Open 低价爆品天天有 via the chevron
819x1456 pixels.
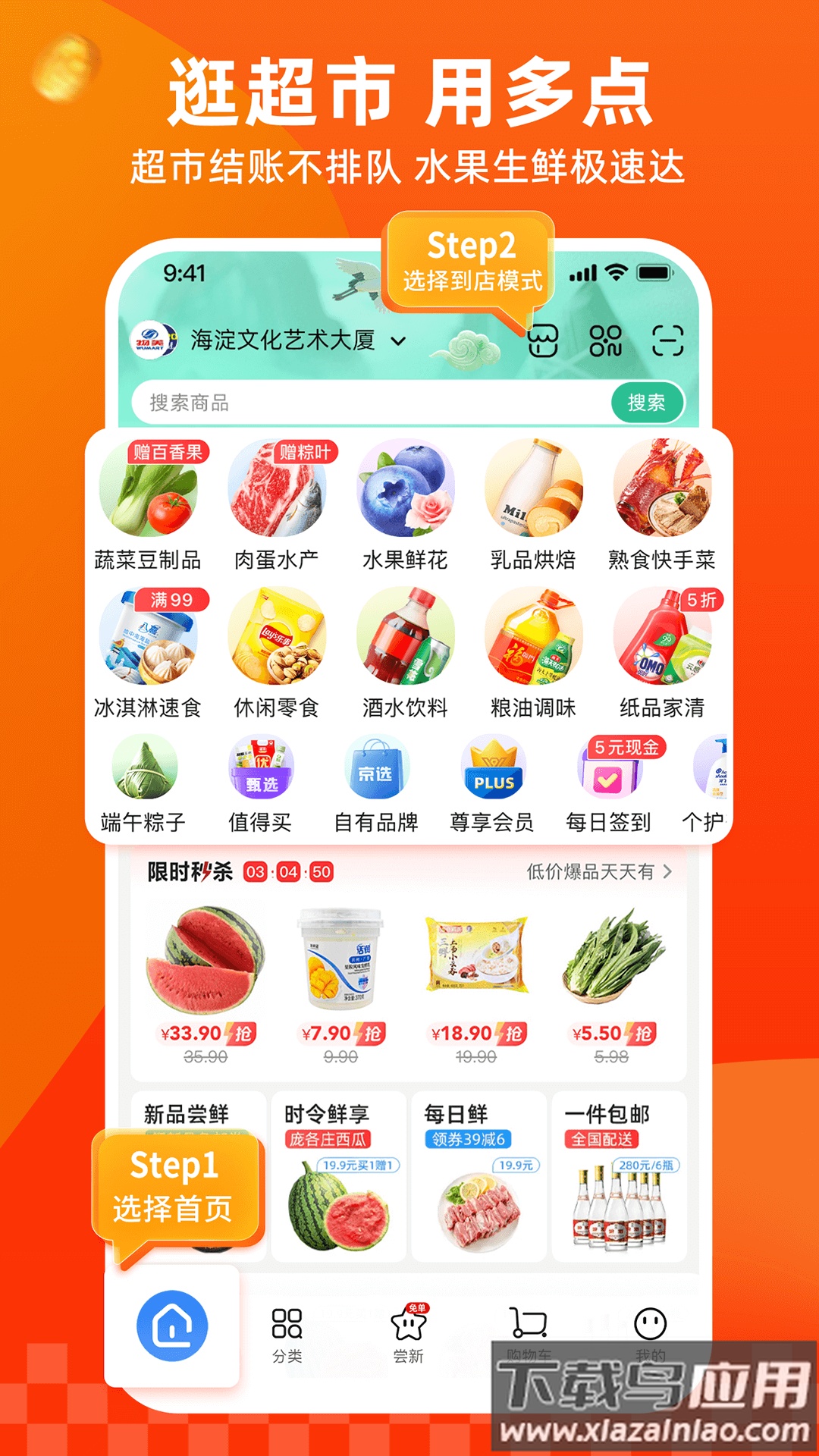[598, 874]
